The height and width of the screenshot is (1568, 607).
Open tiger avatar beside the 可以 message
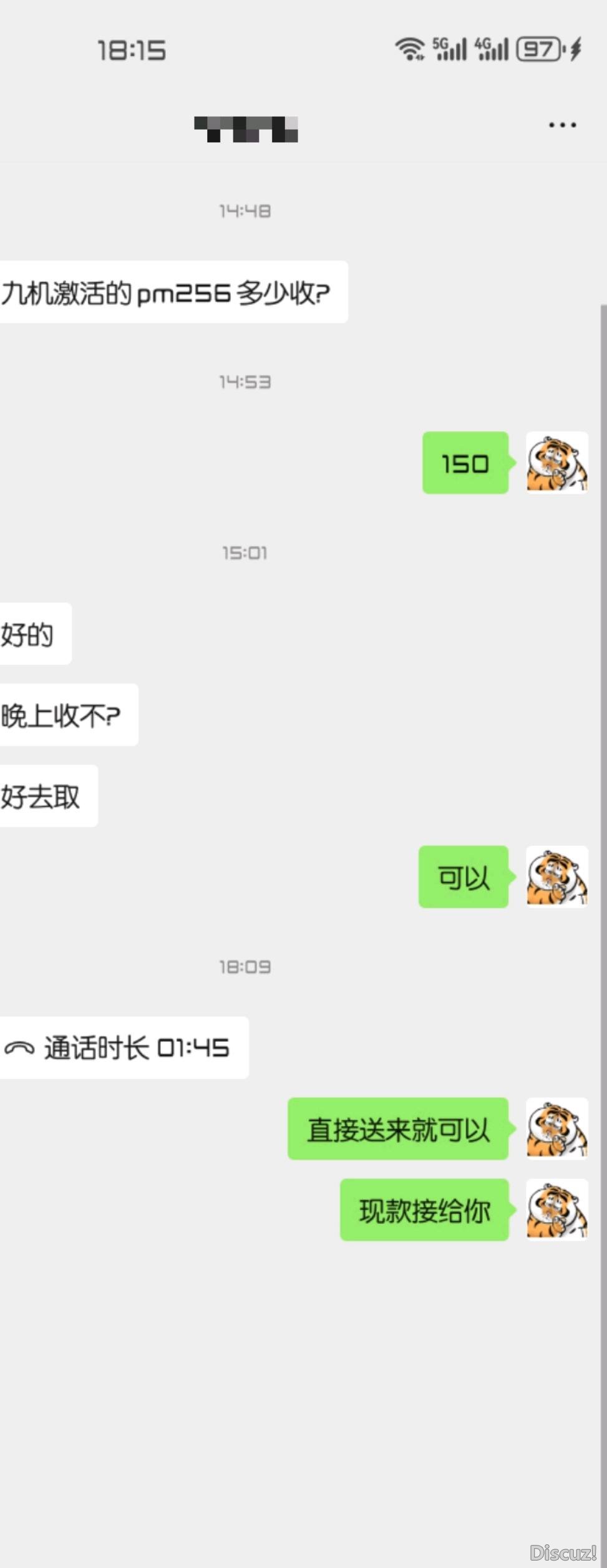pyautogui.click(x=556, y=877)
